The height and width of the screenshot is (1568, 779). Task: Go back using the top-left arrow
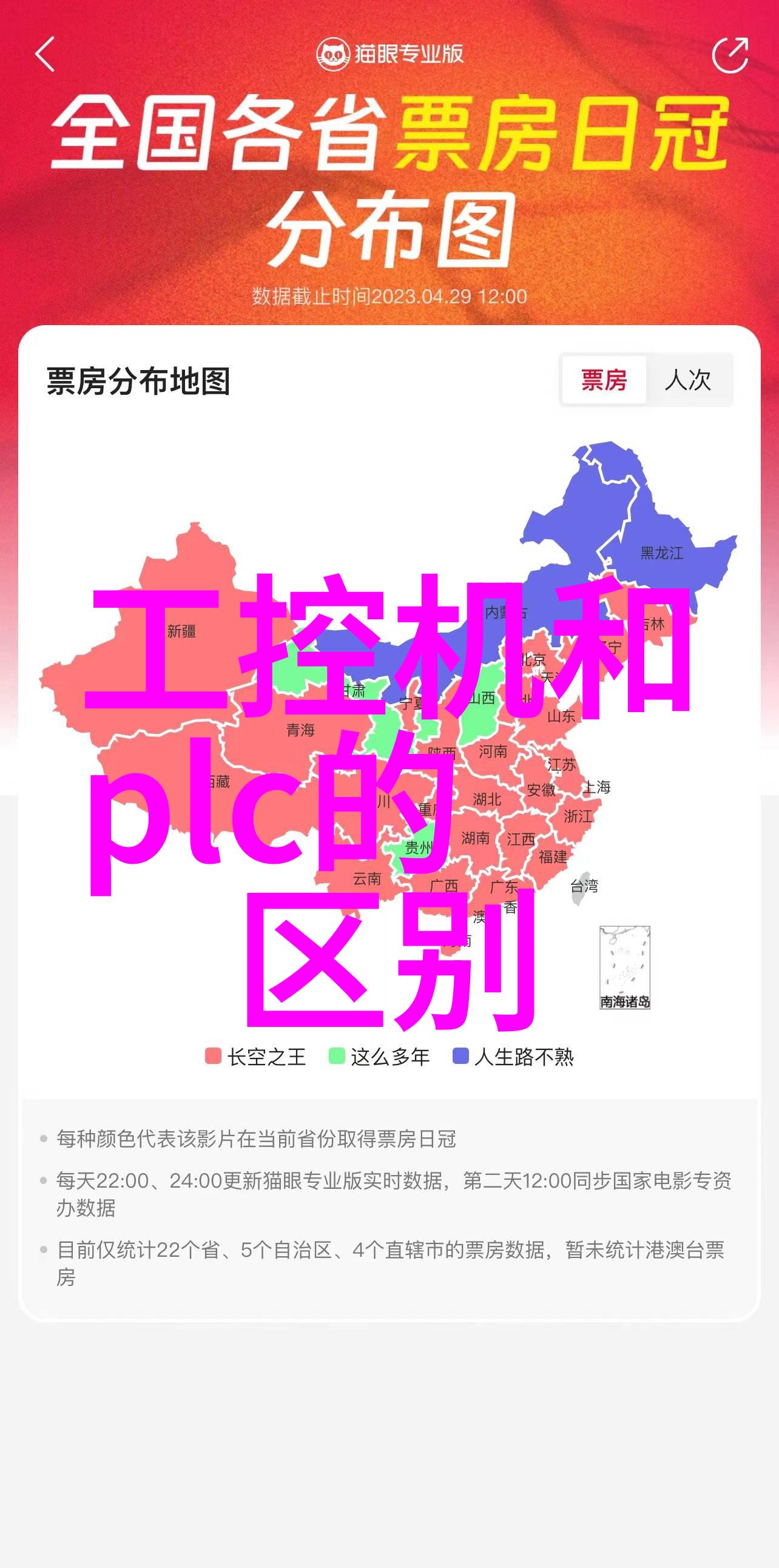click(45, 54)
